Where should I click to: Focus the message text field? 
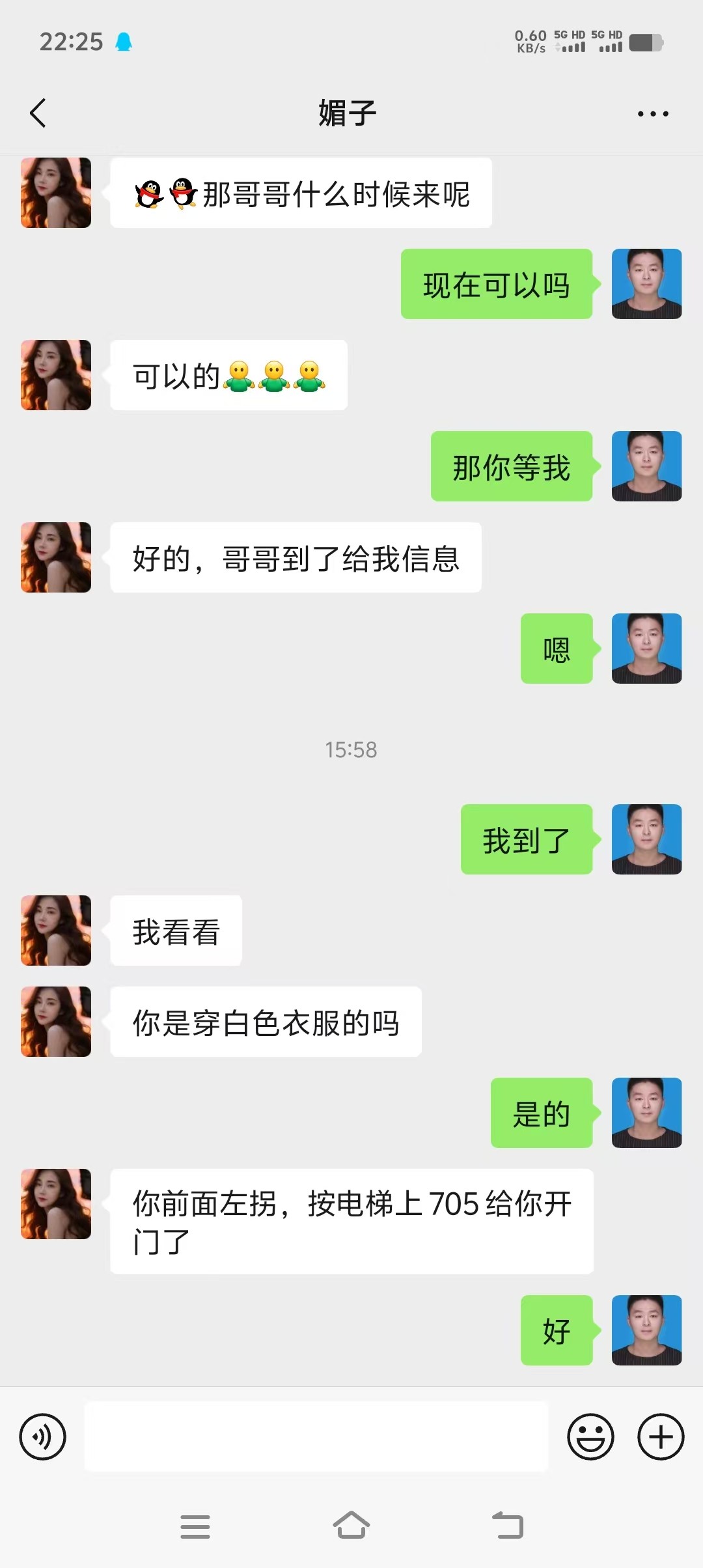(x=316, y=1436)
